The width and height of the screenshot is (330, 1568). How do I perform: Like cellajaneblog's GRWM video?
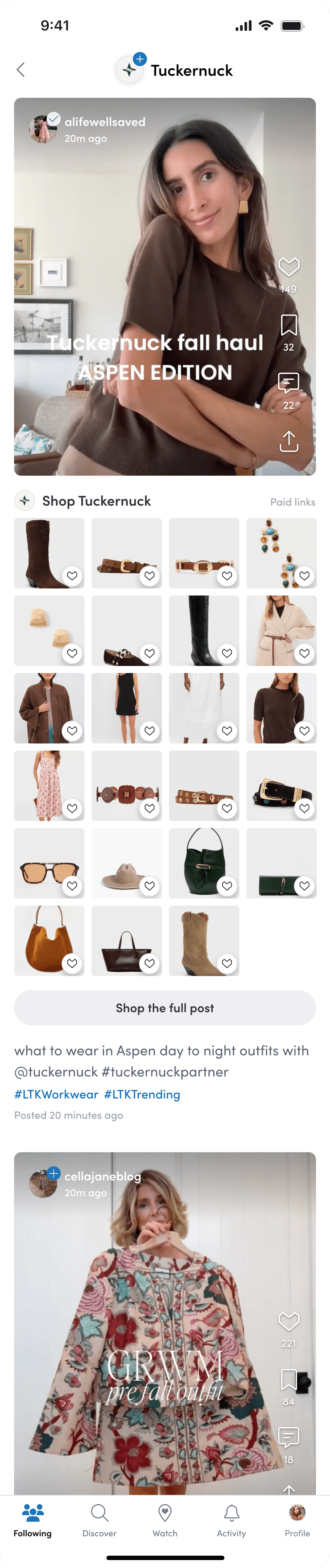click(289, 1321)
